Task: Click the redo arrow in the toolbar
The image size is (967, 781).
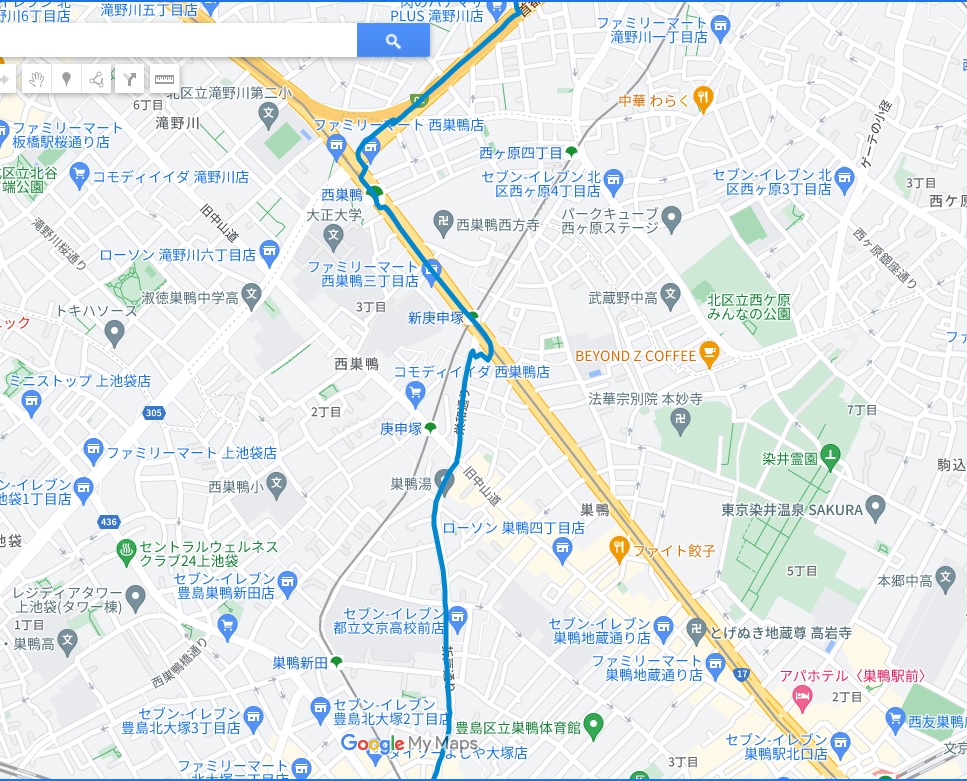Action: tap(5, 79)
